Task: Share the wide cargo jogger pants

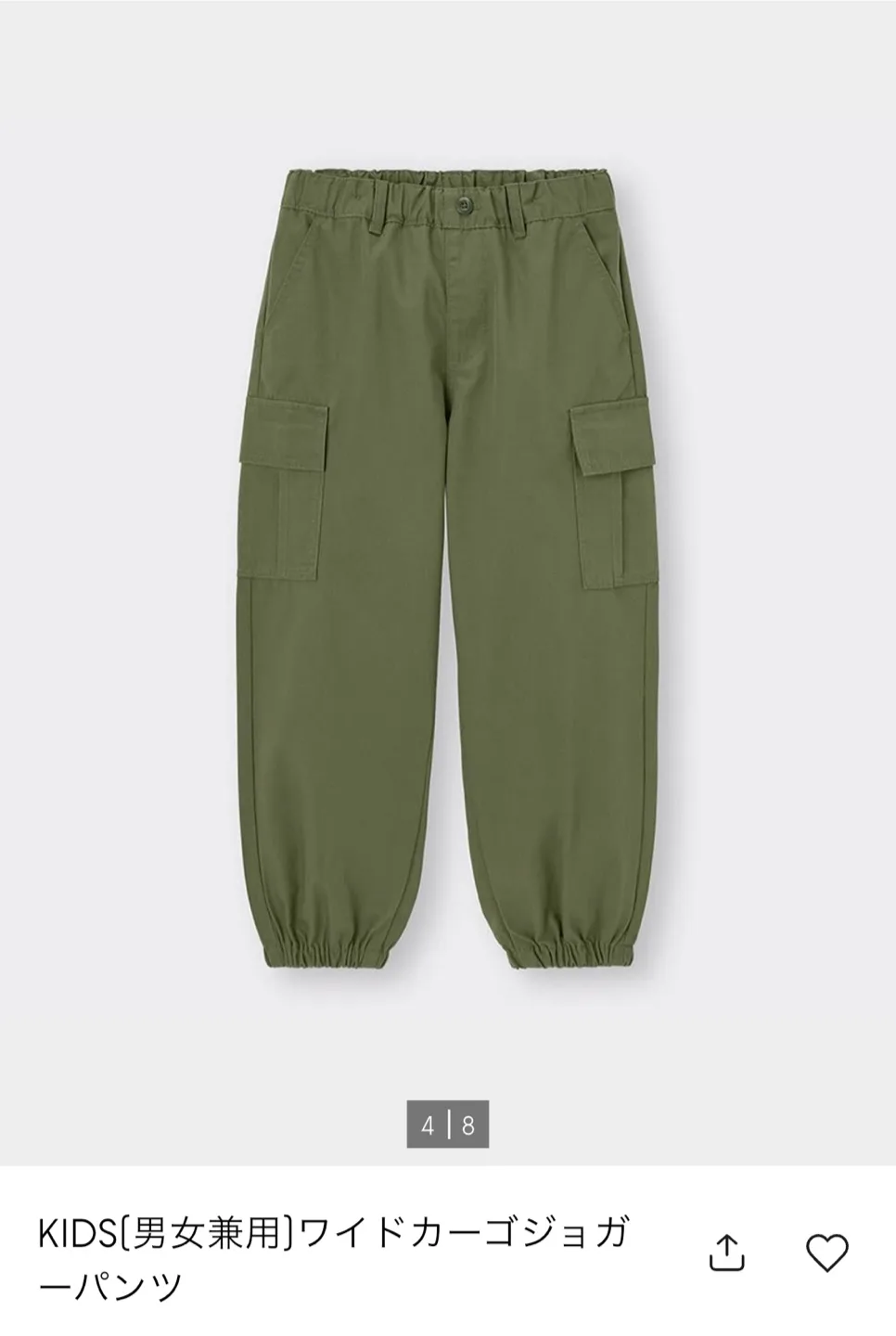Action: tap(727, 1252)
